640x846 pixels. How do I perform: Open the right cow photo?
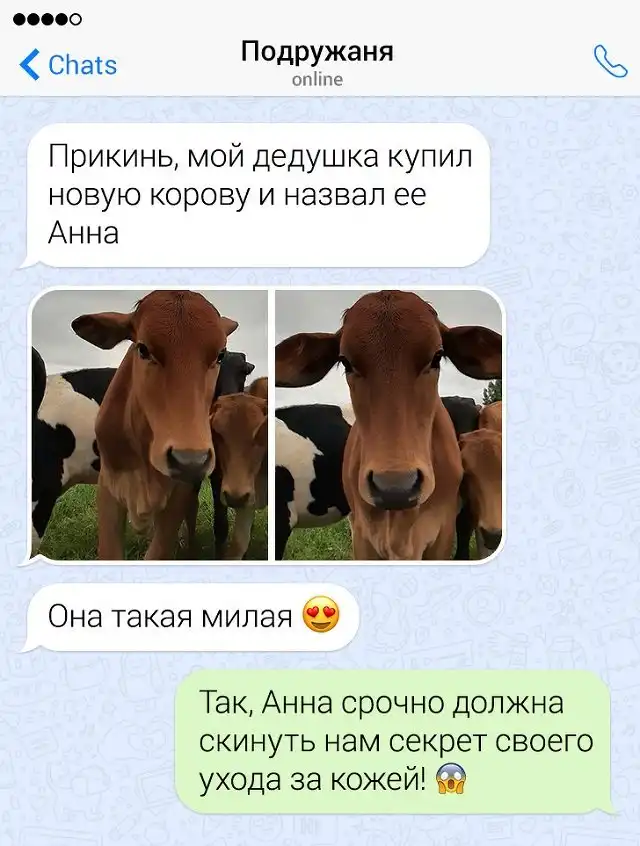pos(388,425)
